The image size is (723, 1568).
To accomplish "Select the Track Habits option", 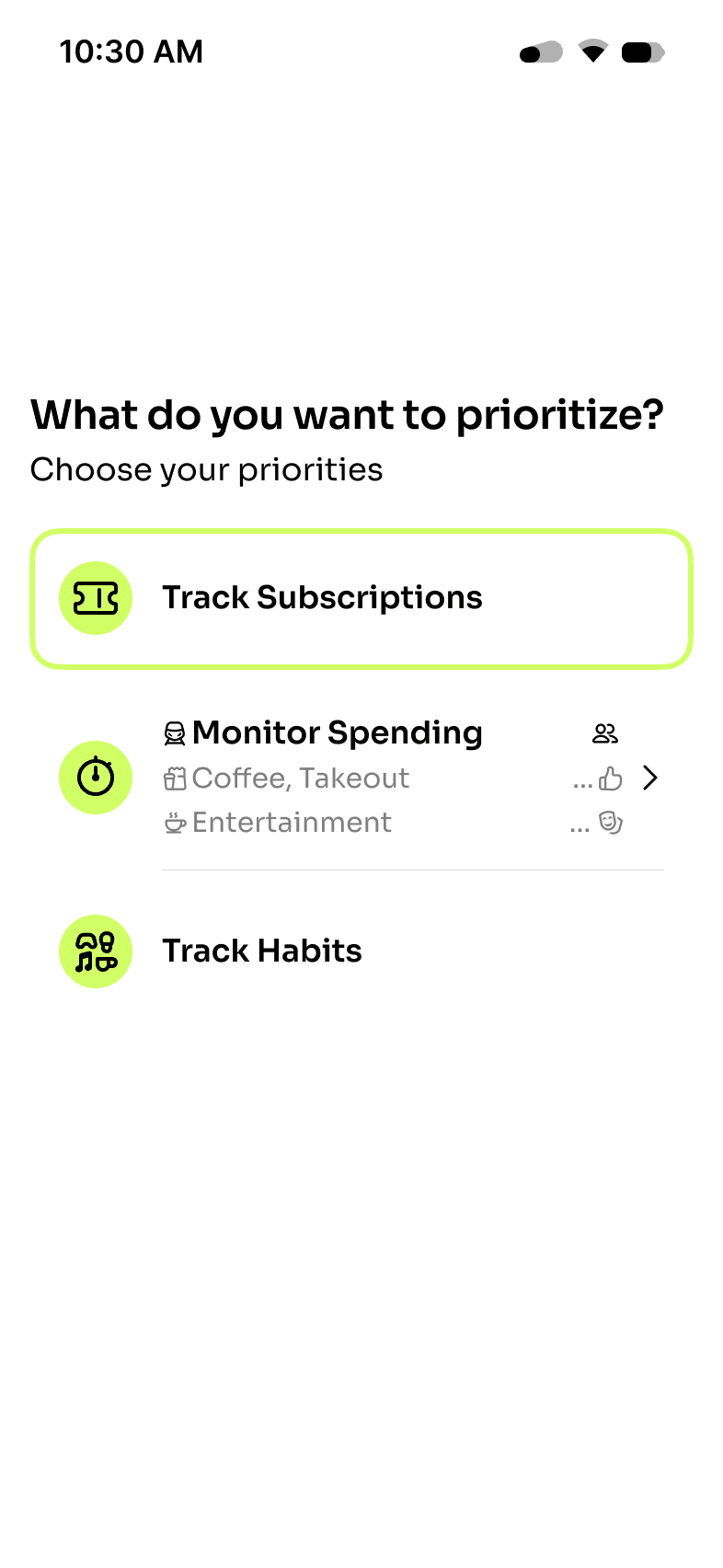I will click(261, 951).
